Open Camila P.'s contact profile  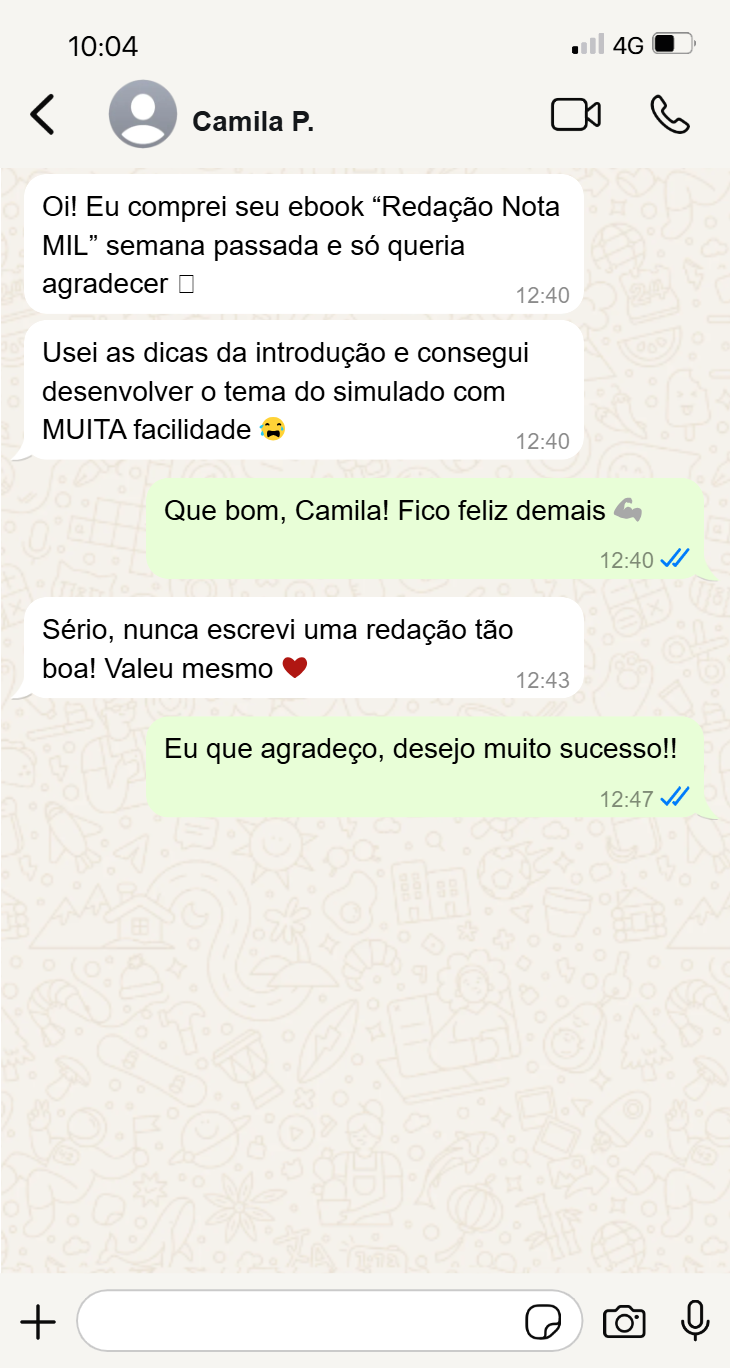point(252,122)
